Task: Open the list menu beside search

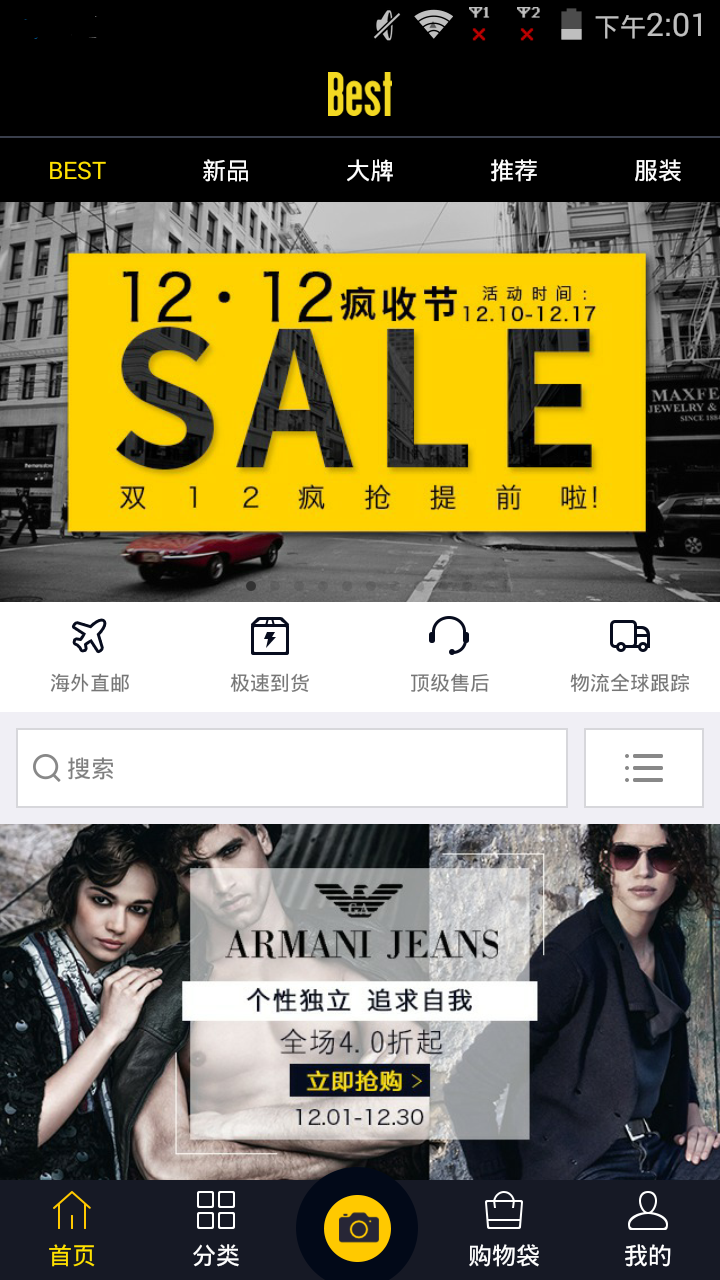Action: [x=644, y=768]
